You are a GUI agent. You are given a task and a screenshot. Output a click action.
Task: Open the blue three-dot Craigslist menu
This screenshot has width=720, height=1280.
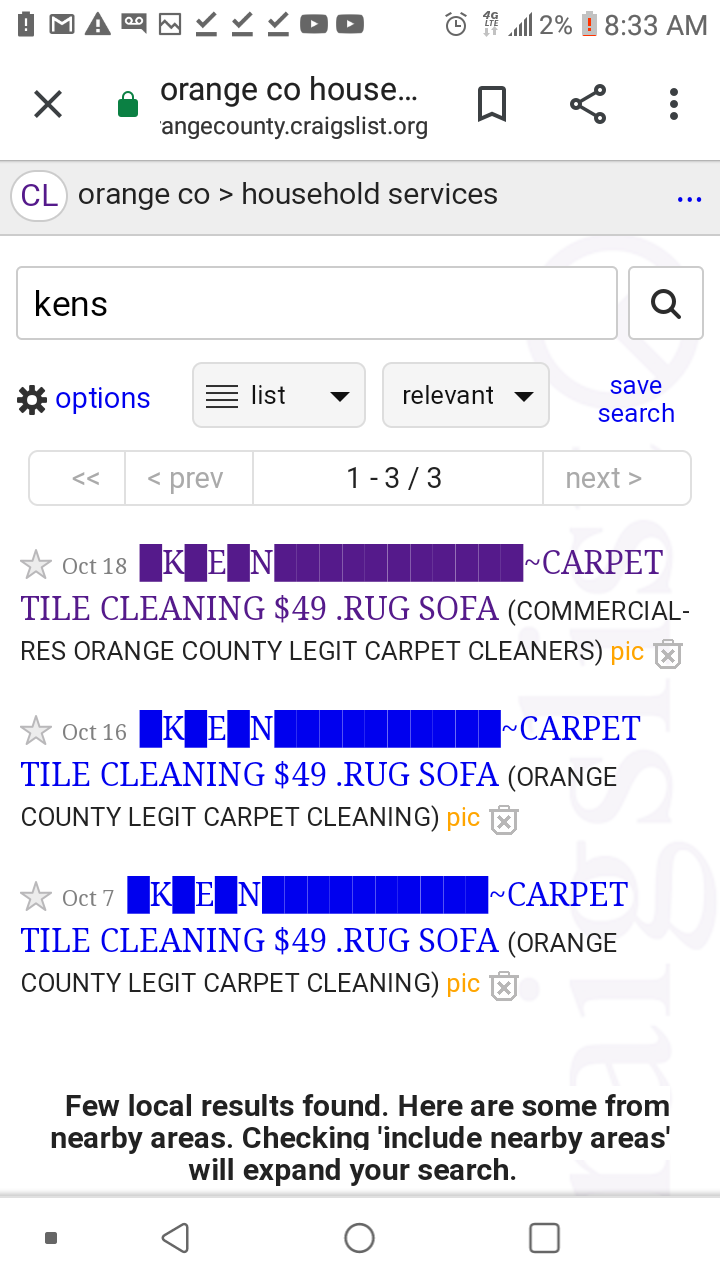(689, 200)
